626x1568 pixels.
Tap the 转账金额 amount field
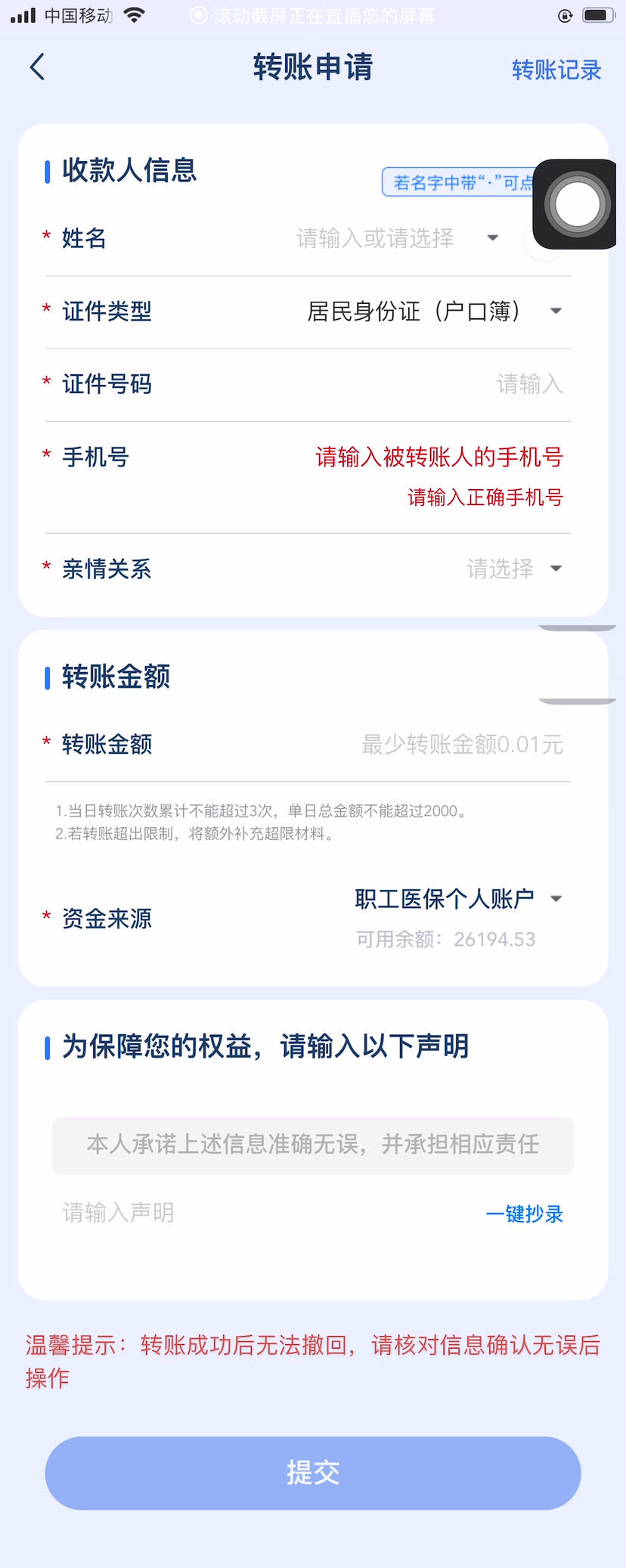pyautogui.click(x=461, y=745)
